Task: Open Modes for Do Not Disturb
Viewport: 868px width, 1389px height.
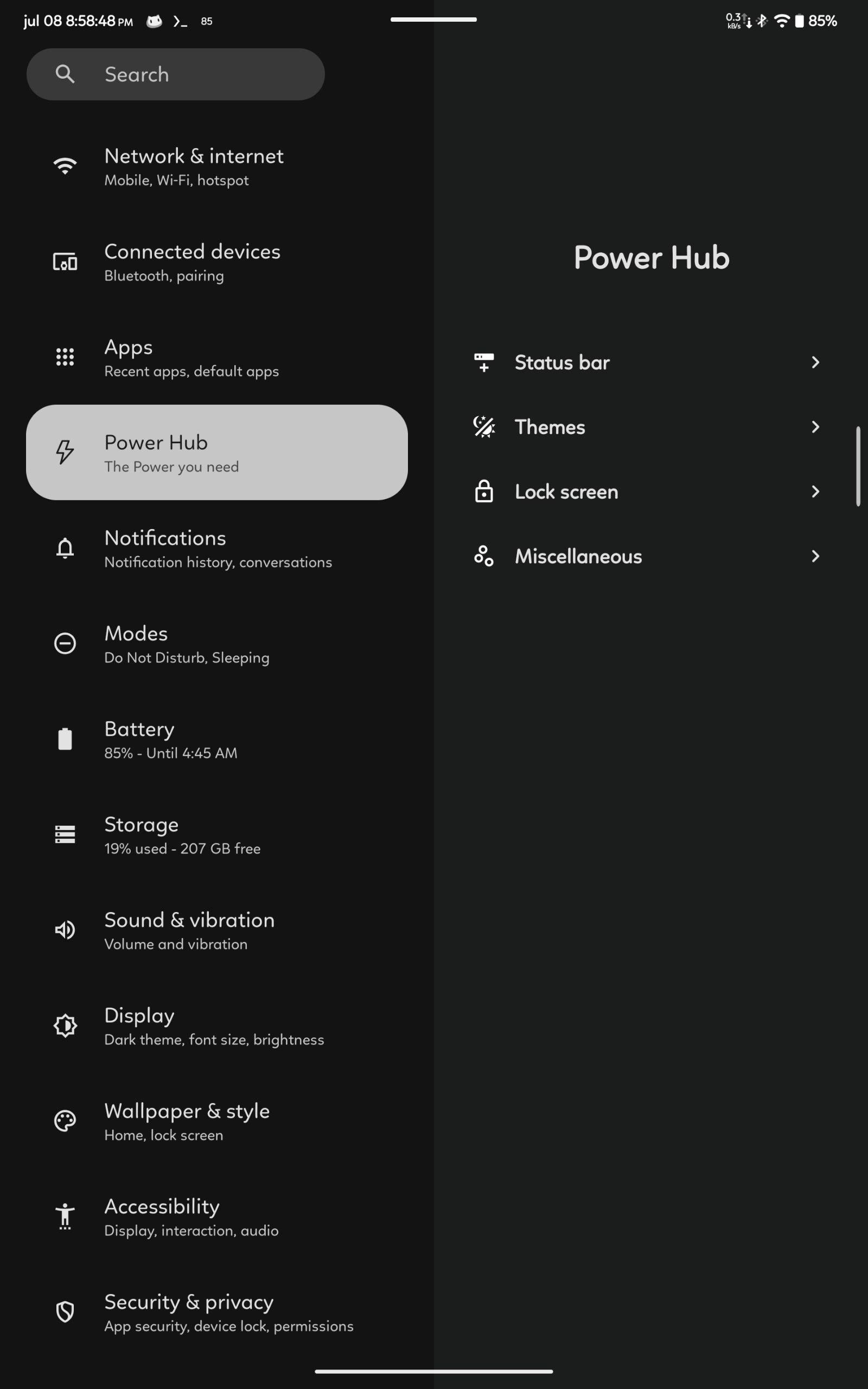Action: pyautogui.click(x=217, y=643)
